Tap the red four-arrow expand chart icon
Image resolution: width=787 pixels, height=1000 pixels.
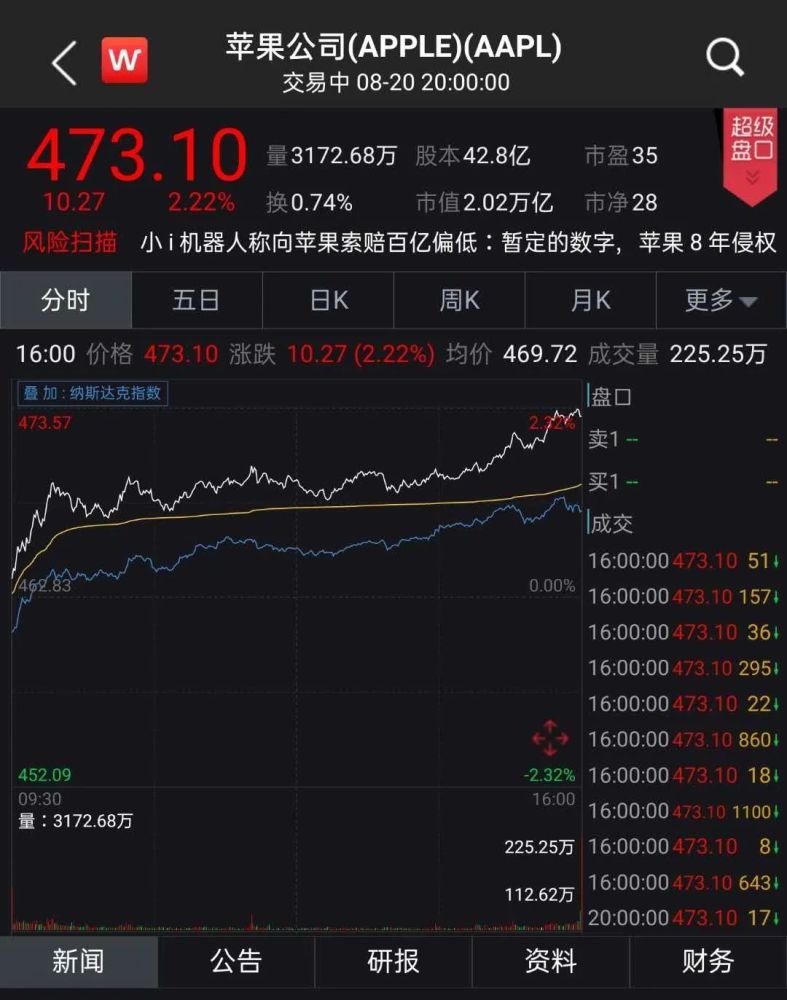pyautogui.click(x=549, y=740)
